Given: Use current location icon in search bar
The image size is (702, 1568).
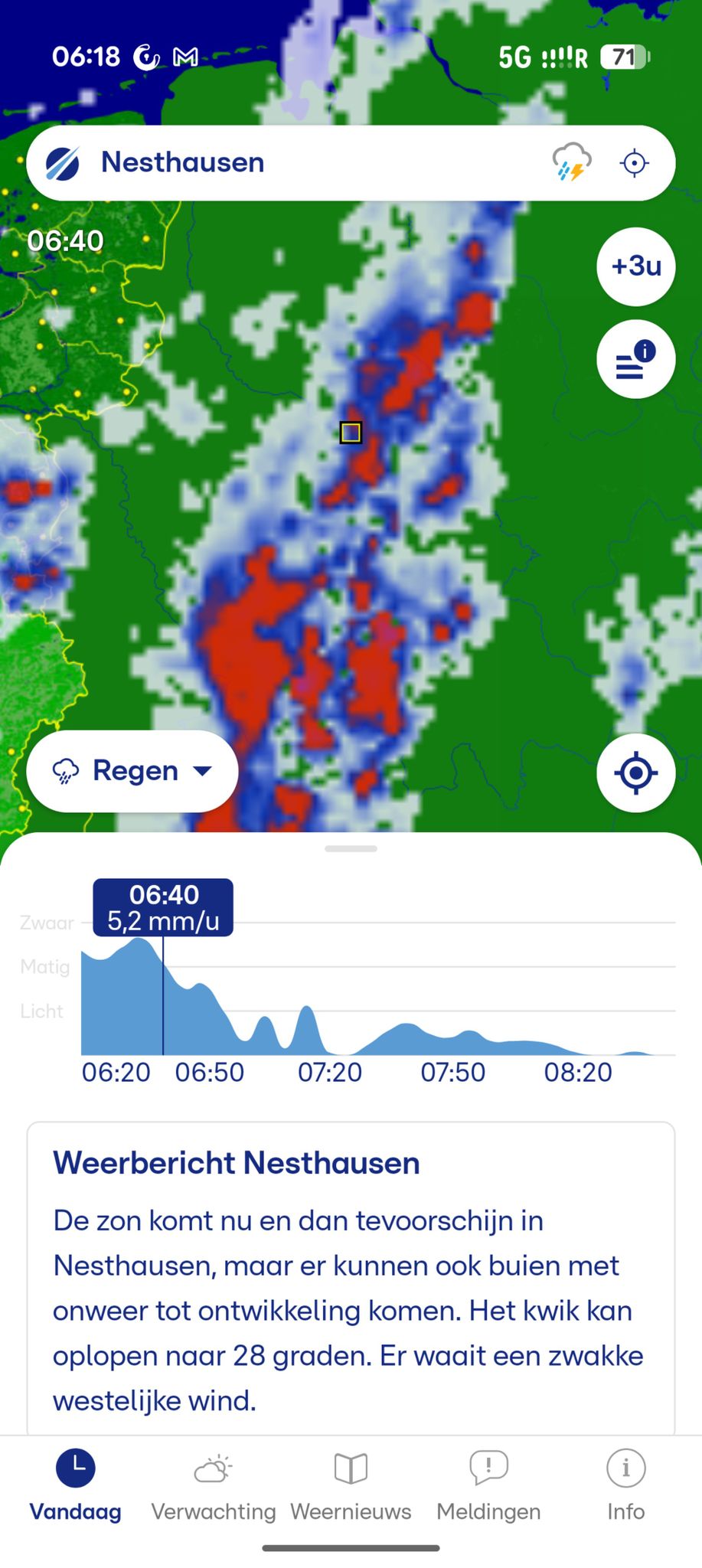Looking at the screenshot, I should click(635, 163).
